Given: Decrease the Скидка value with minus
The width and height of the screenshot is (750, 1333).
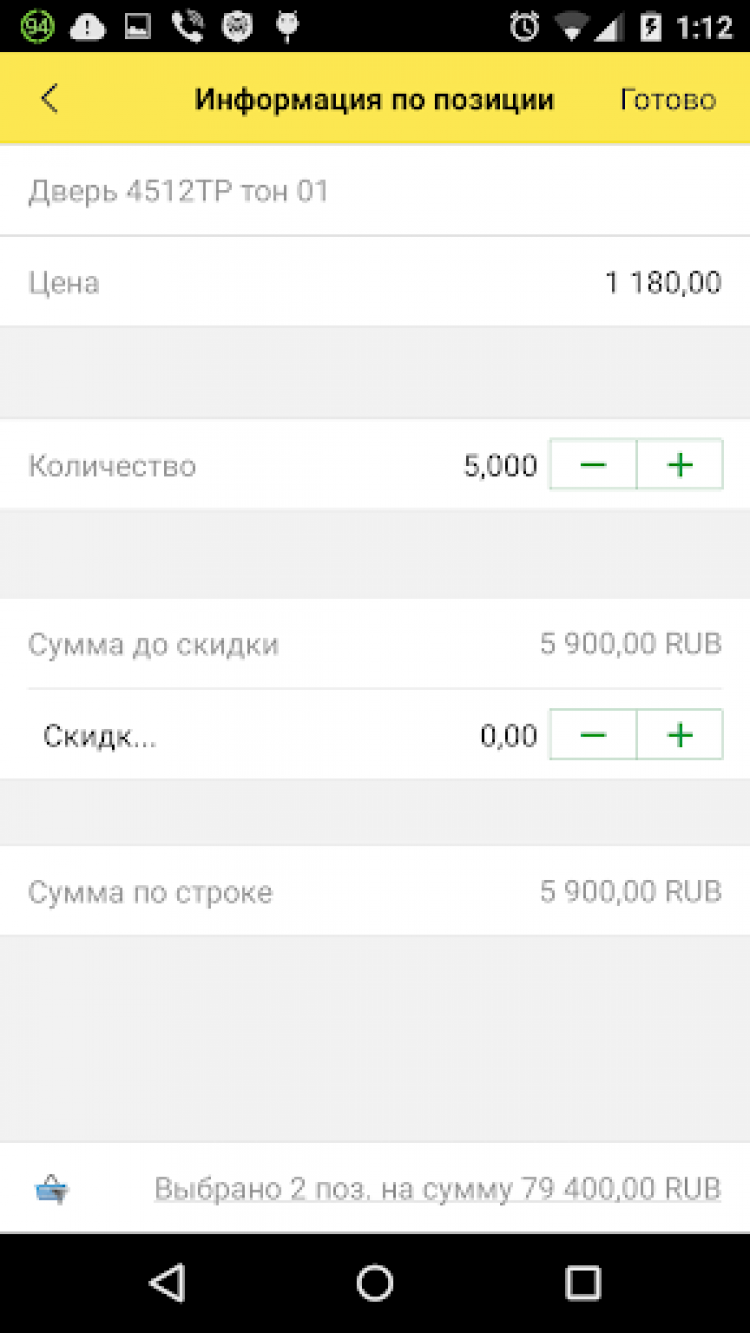Looking at the screenshot, I should pyautogui.click(x=593, y=735).
